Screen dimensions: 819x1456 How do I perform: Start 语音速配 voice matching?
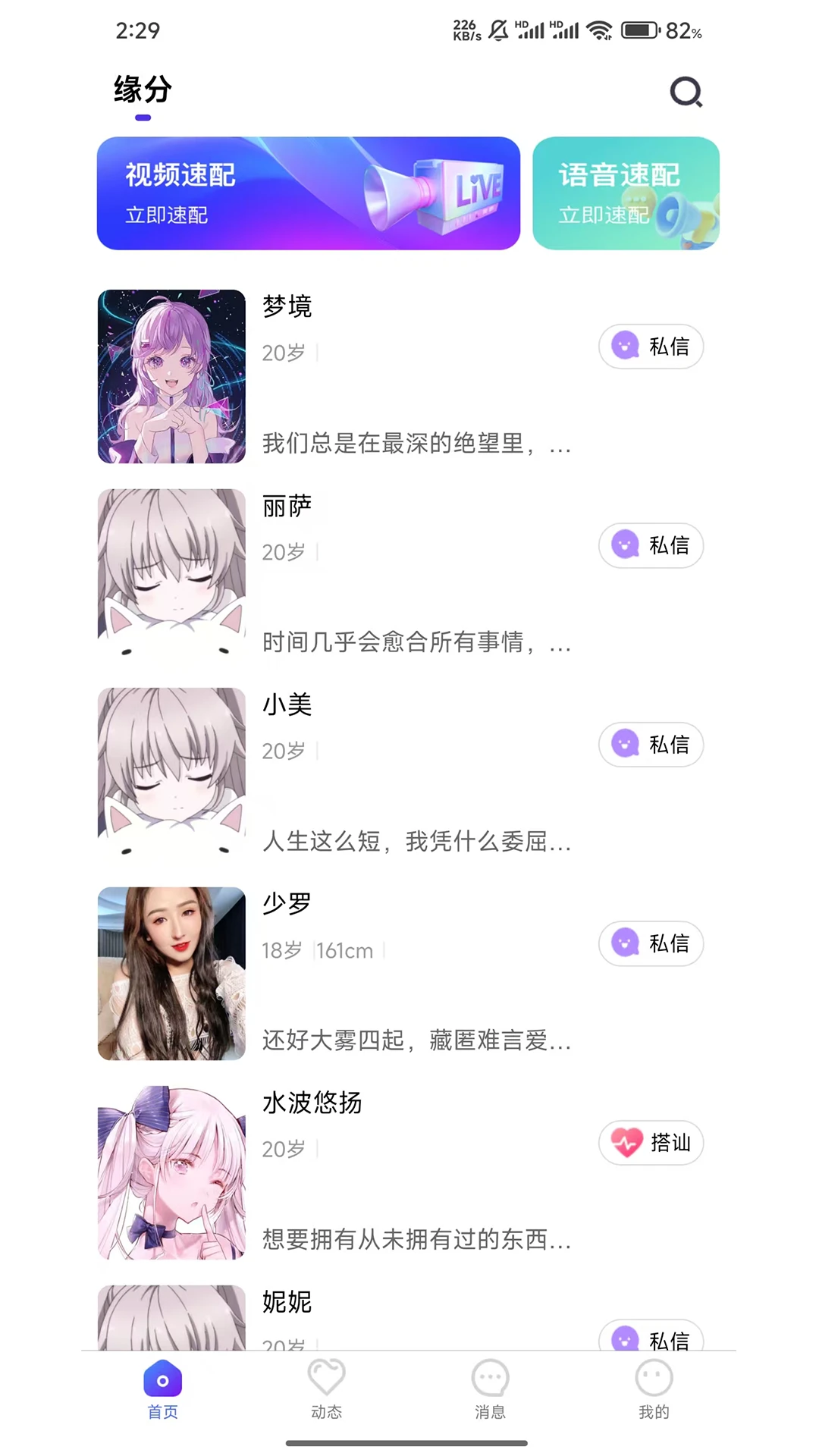point(626,193)
